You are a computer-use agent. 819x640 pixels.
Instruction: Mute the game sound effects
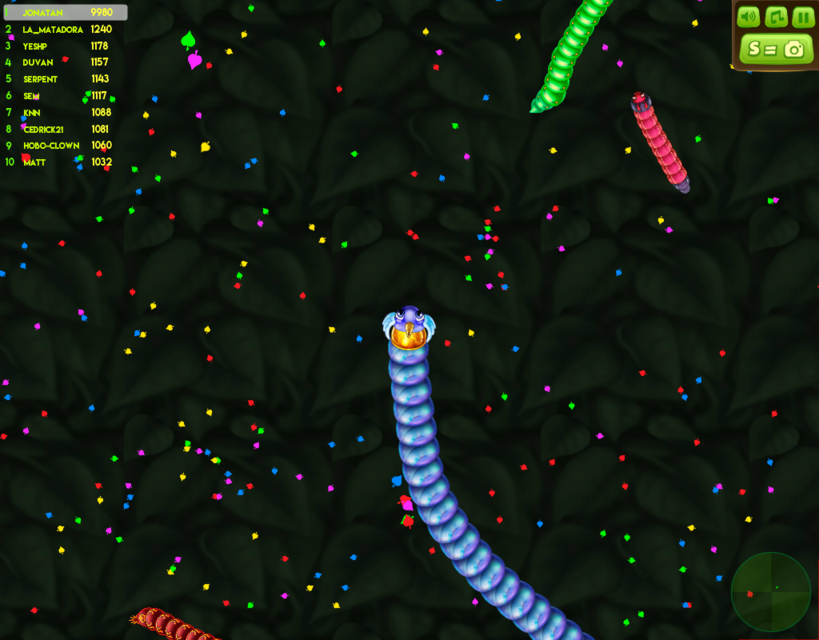point(748,17)
